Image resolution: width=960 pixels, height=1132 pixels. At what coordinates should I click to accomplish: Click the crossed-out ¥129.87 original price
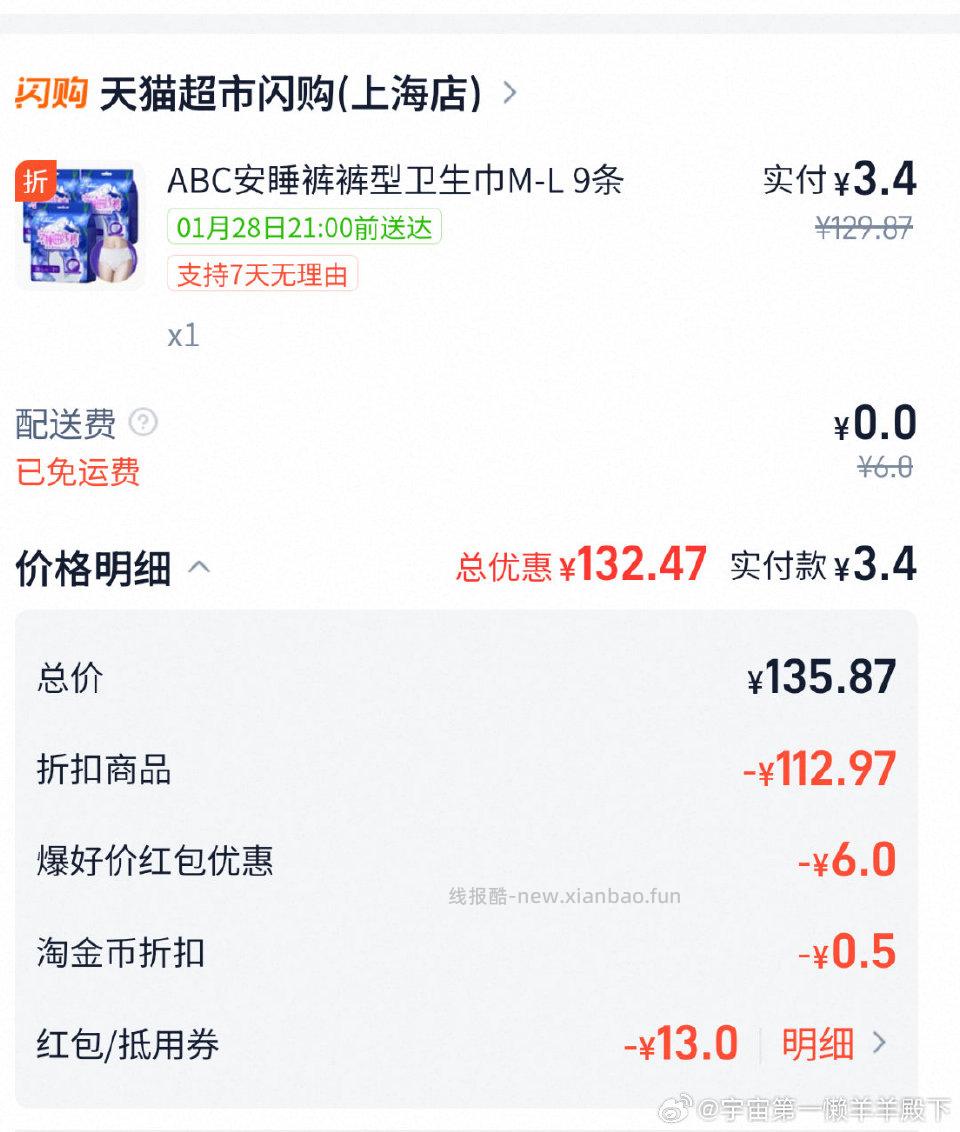[860, 228]
